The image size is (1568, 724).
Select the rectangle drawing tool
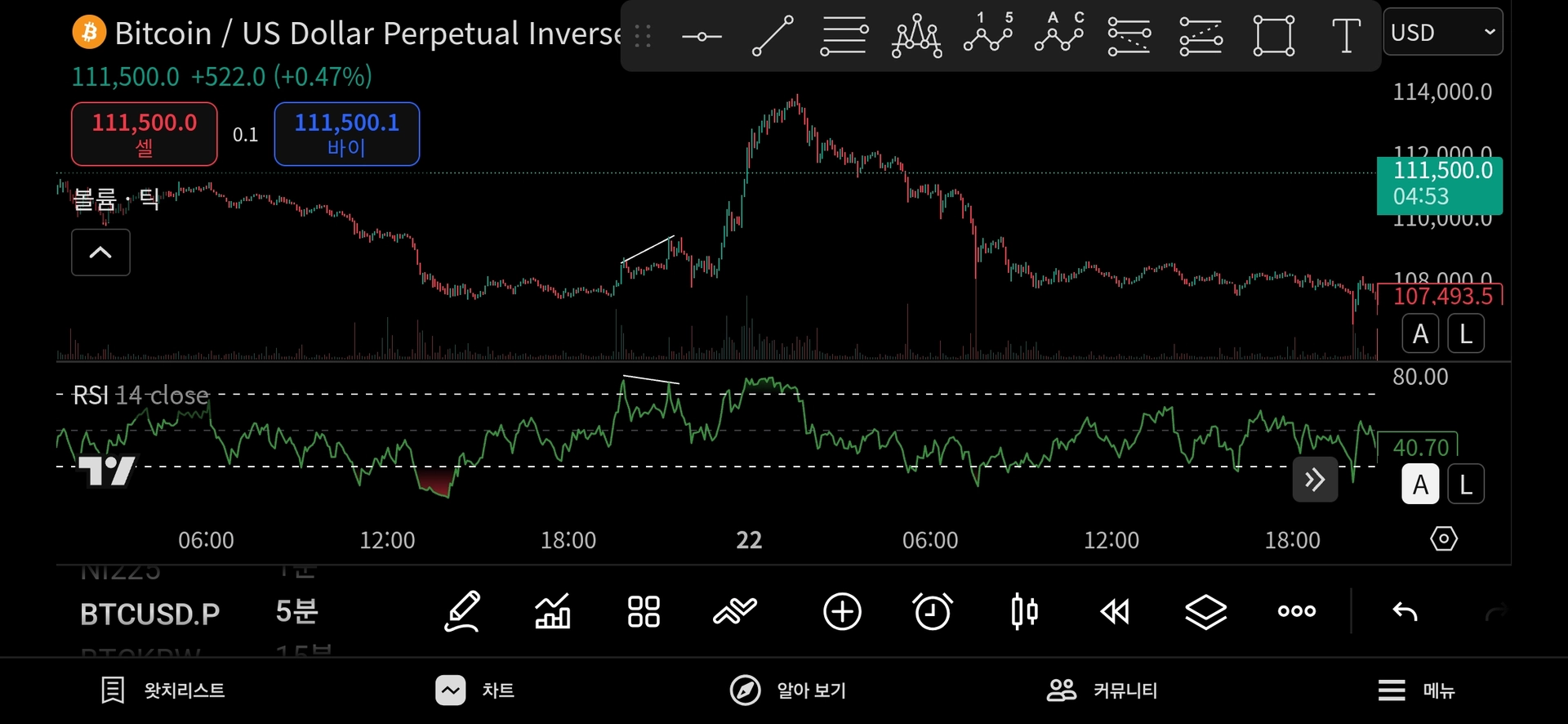(1273, 36)
